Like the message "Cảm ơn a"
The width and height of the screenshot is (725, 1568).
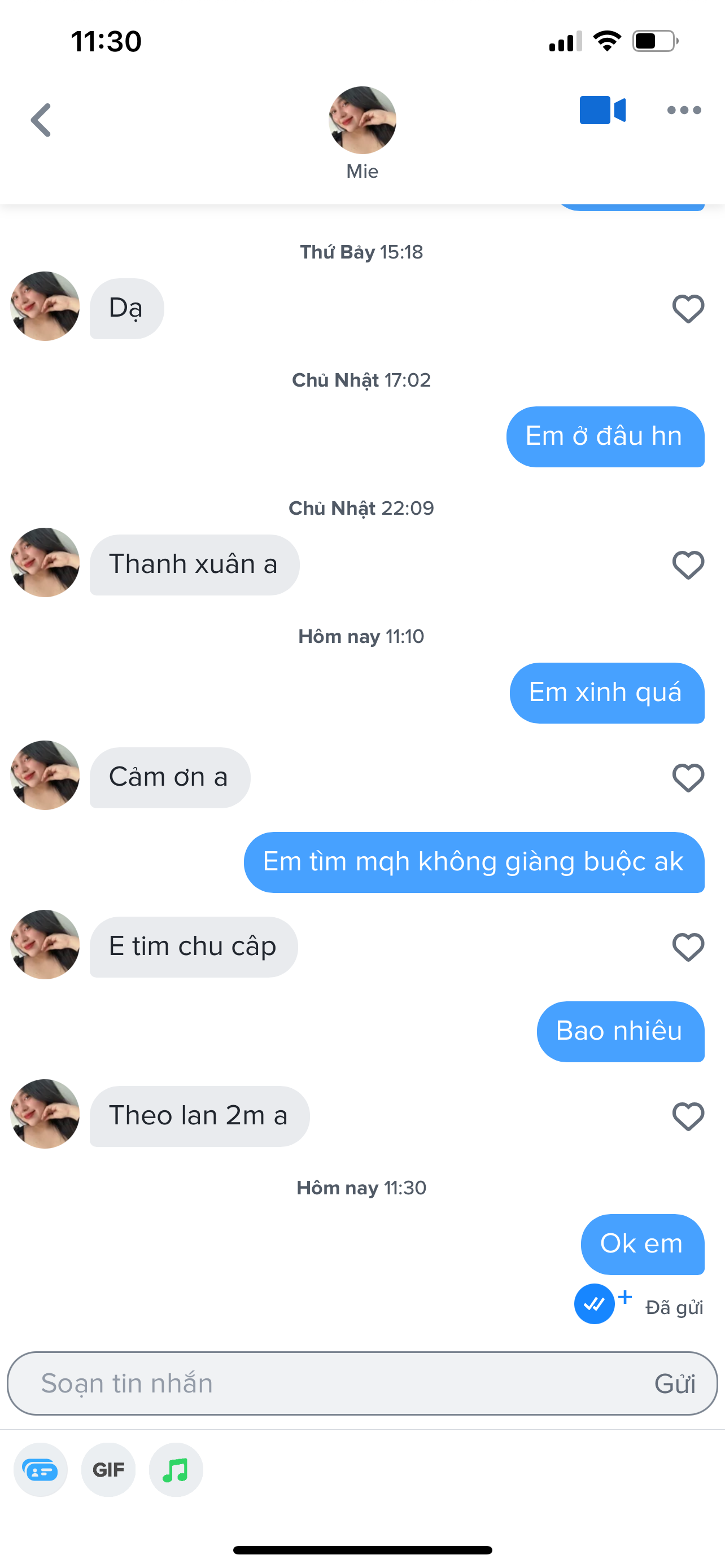[688, 777]
